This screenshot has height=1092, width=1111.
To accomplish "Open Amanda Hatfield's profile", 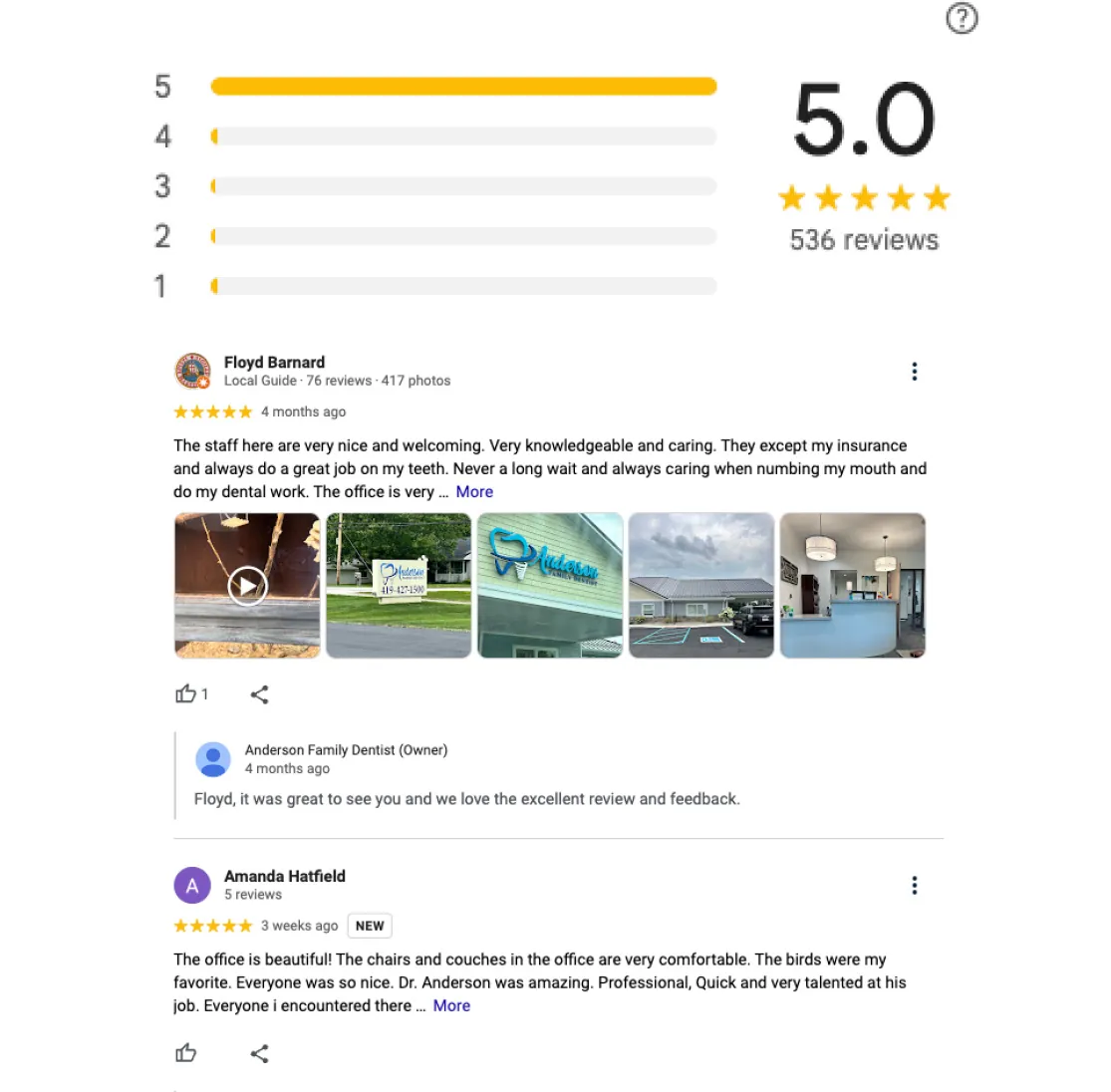I will [x=284, y=877].
